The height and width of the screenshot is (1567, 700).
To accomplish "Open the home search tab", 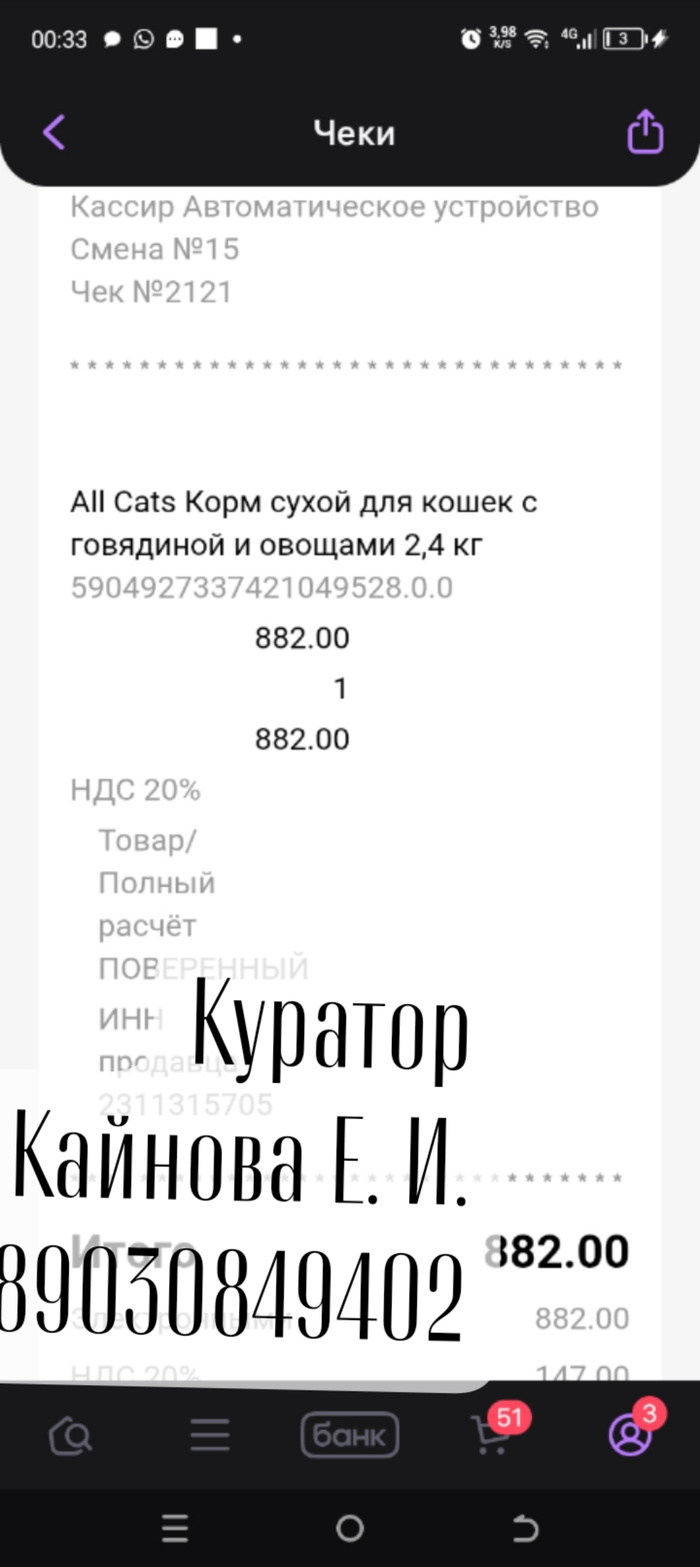I will point(70,1438).
